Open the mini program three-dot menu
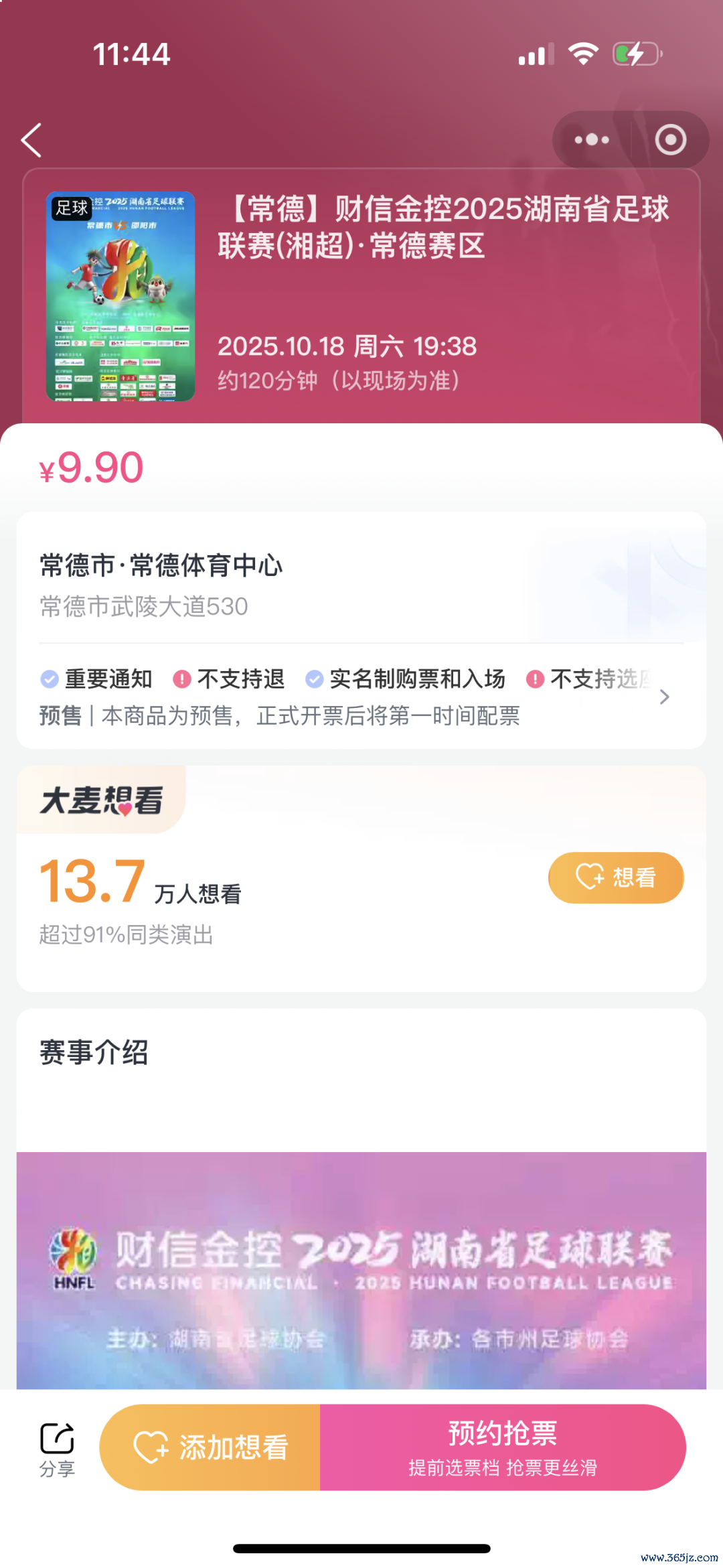Viewport: 723px width, 1568px height. point(592,140)
